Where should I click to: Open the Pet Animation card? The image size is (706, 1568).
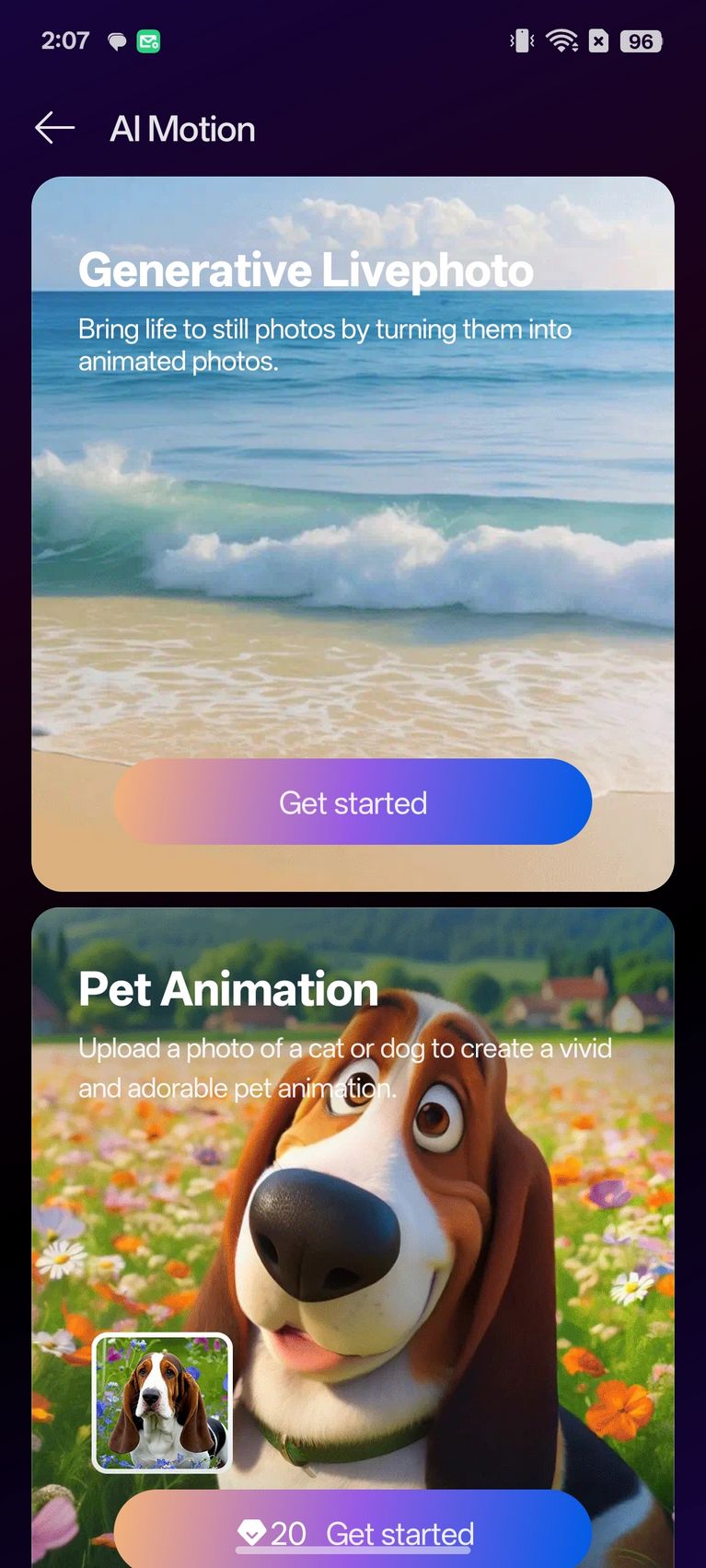click(x=353, y=1238)
